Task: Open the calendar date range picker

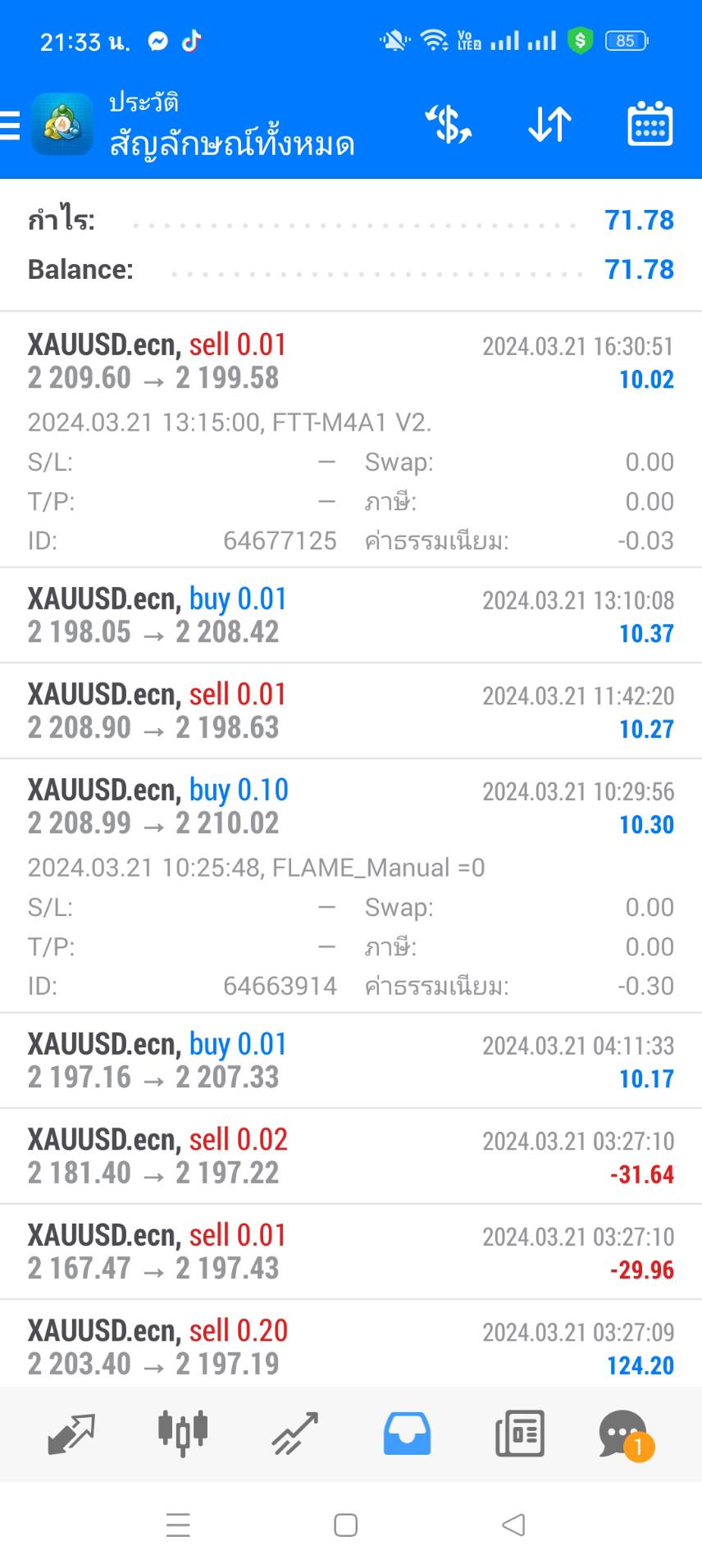Action: 650,125
